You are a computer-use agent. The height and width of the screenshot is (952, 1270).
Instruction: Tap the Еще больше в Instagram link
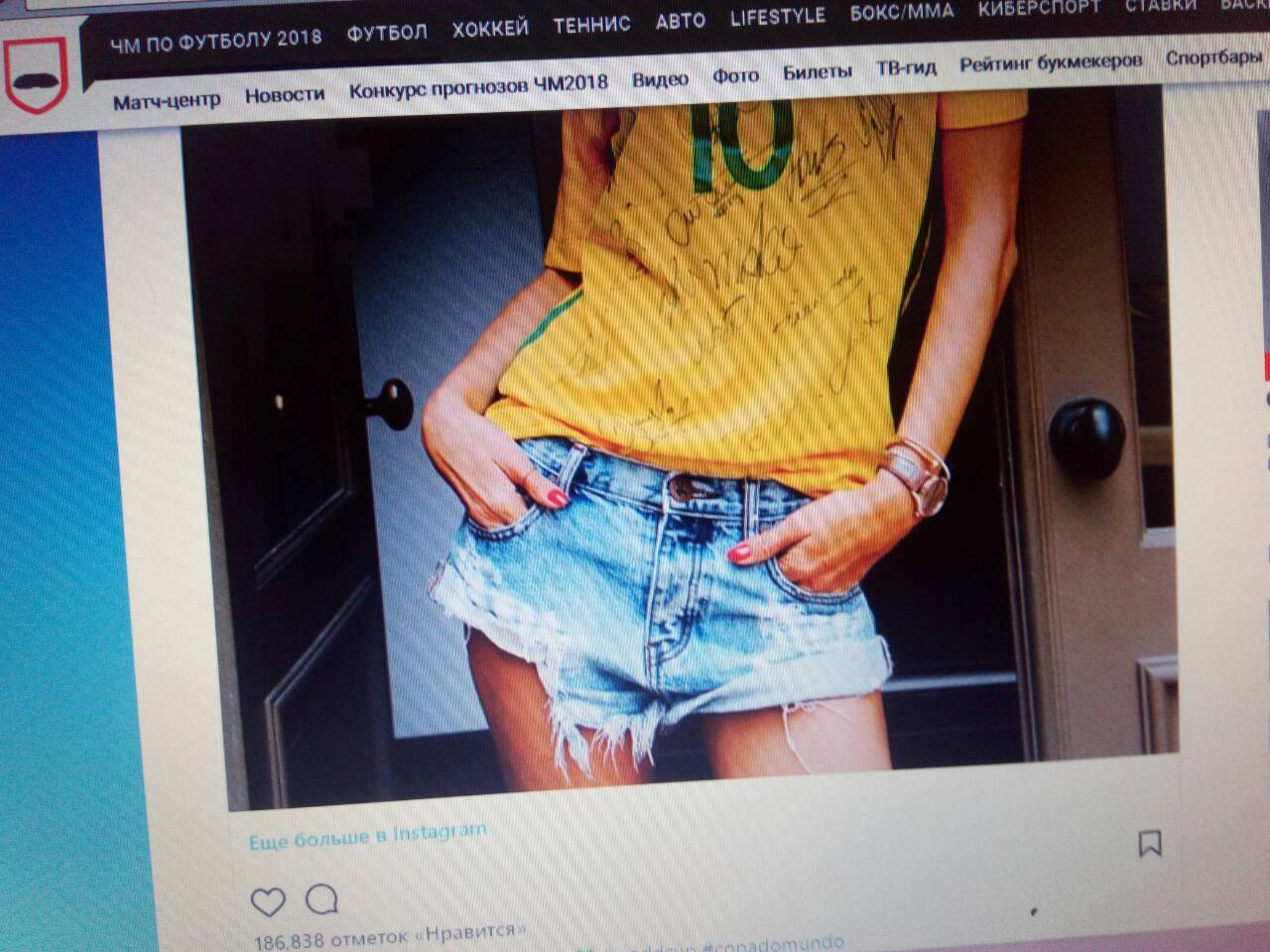367,836
